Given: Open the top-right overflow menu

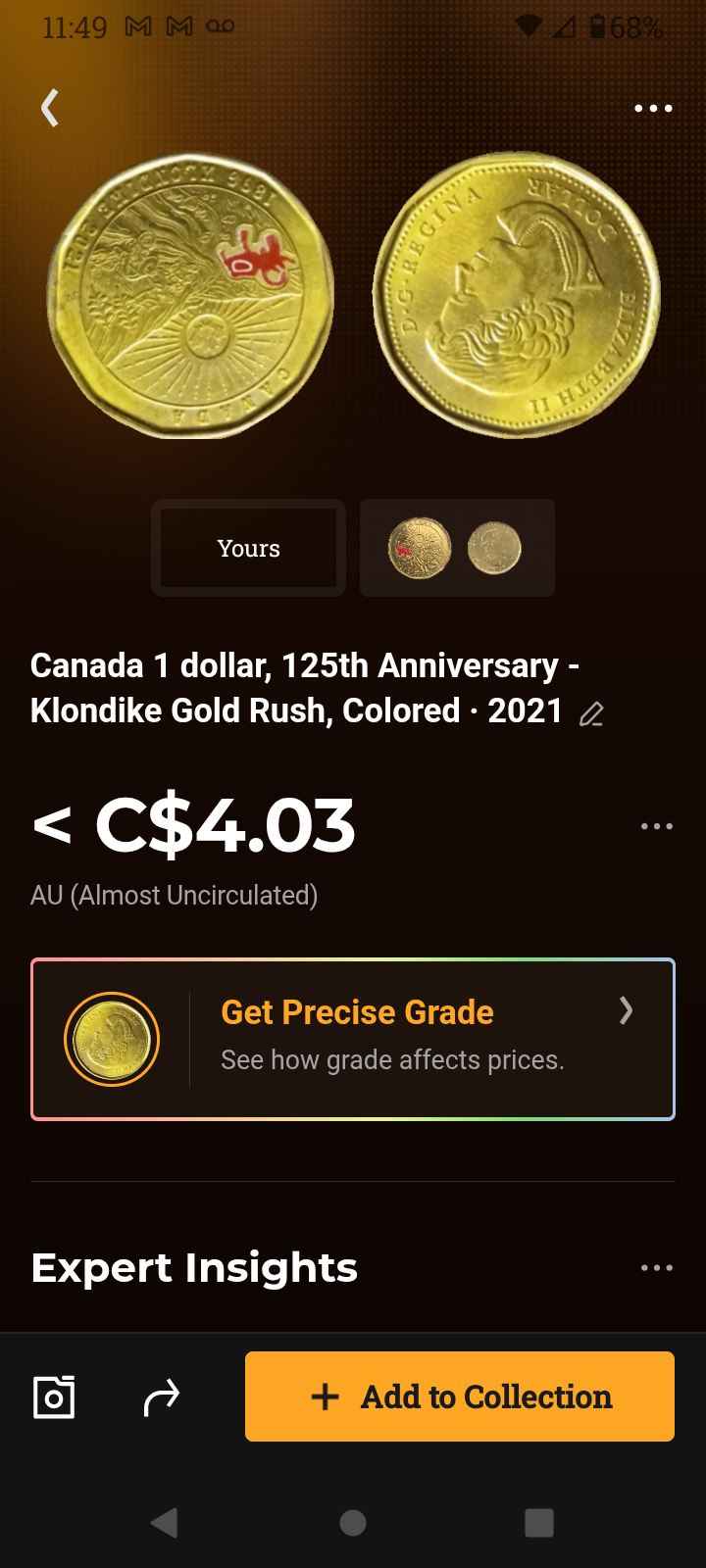Looking at the screenshot, I should click(653, 108).
